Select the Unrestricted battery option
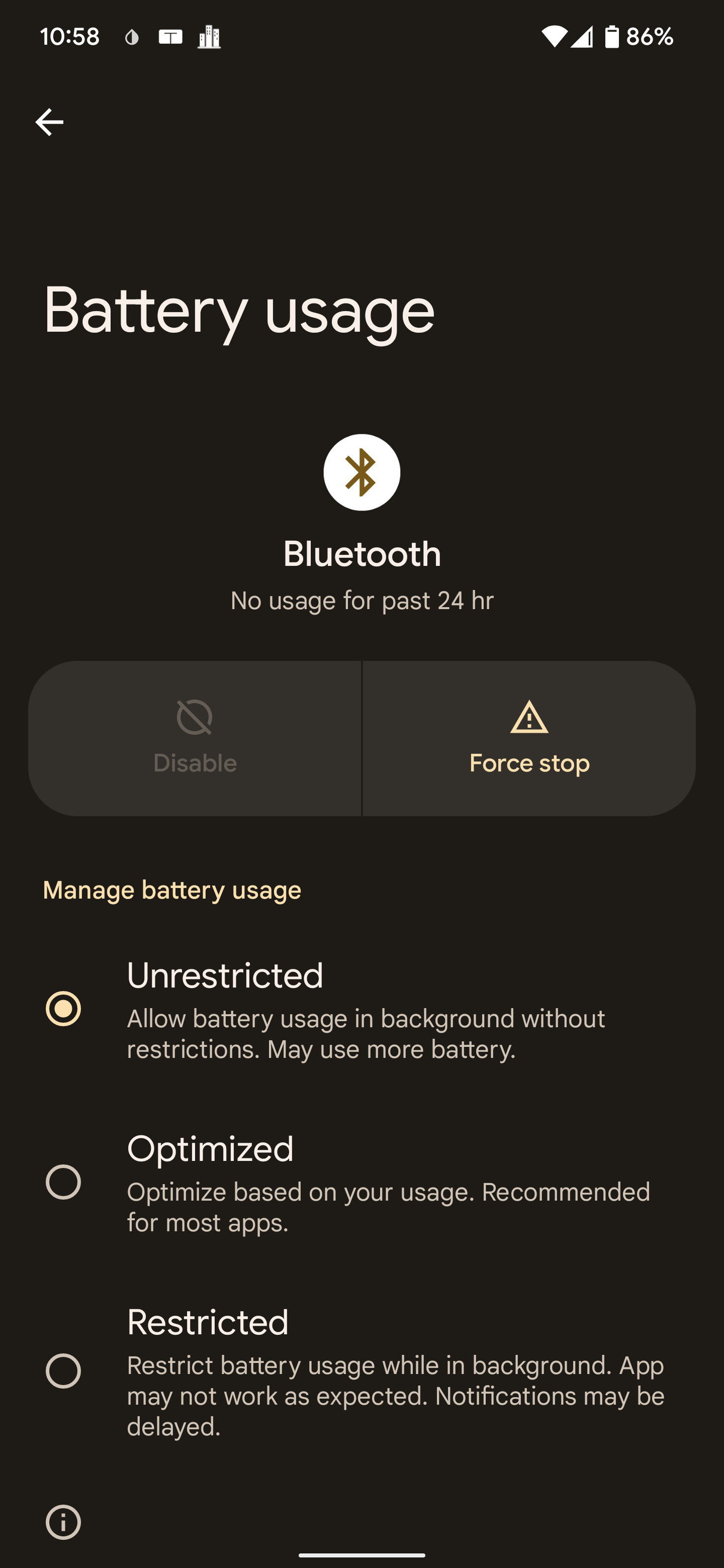 pos(63,1009)
